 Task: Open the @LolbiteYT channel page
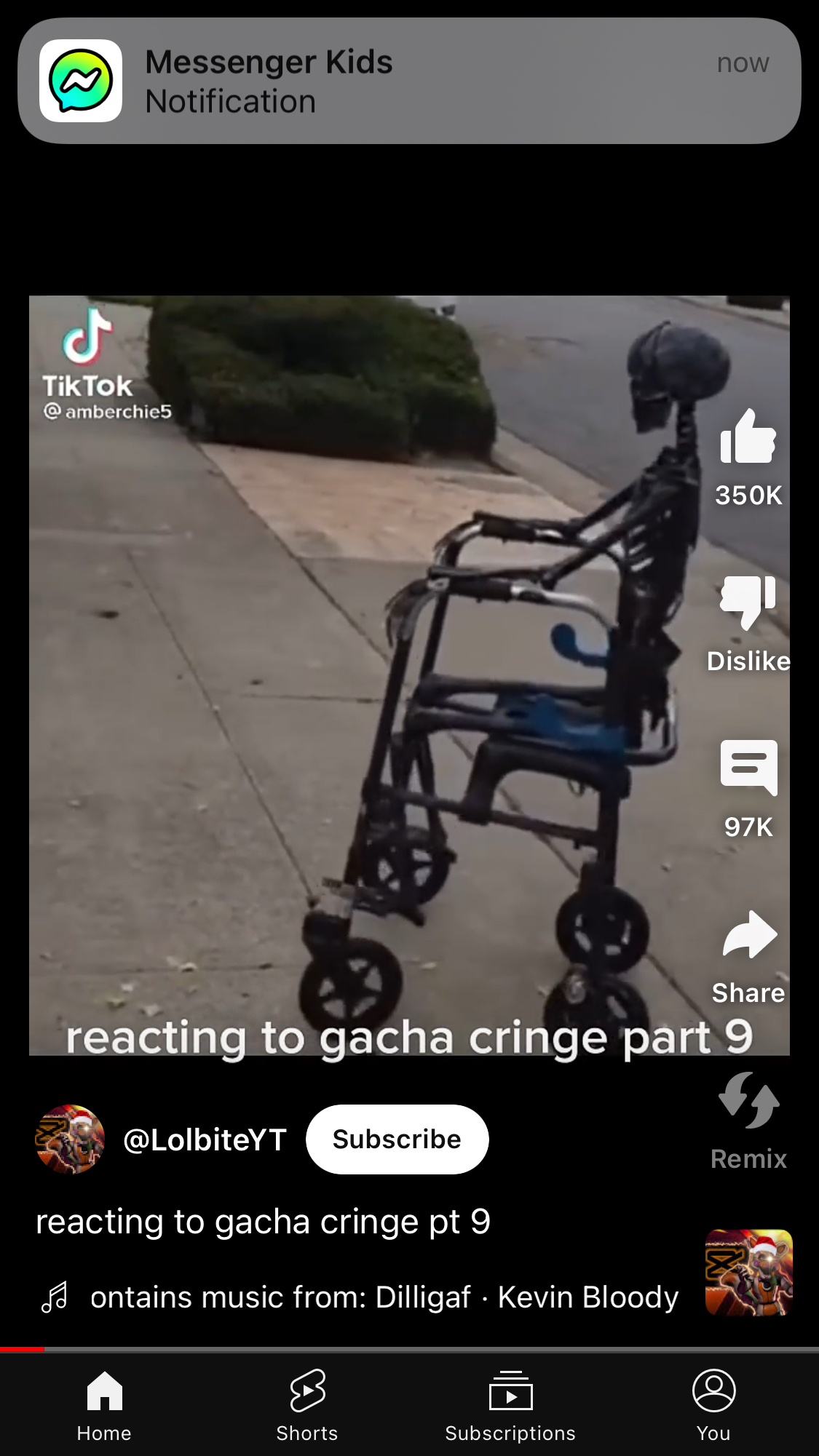205,1139
